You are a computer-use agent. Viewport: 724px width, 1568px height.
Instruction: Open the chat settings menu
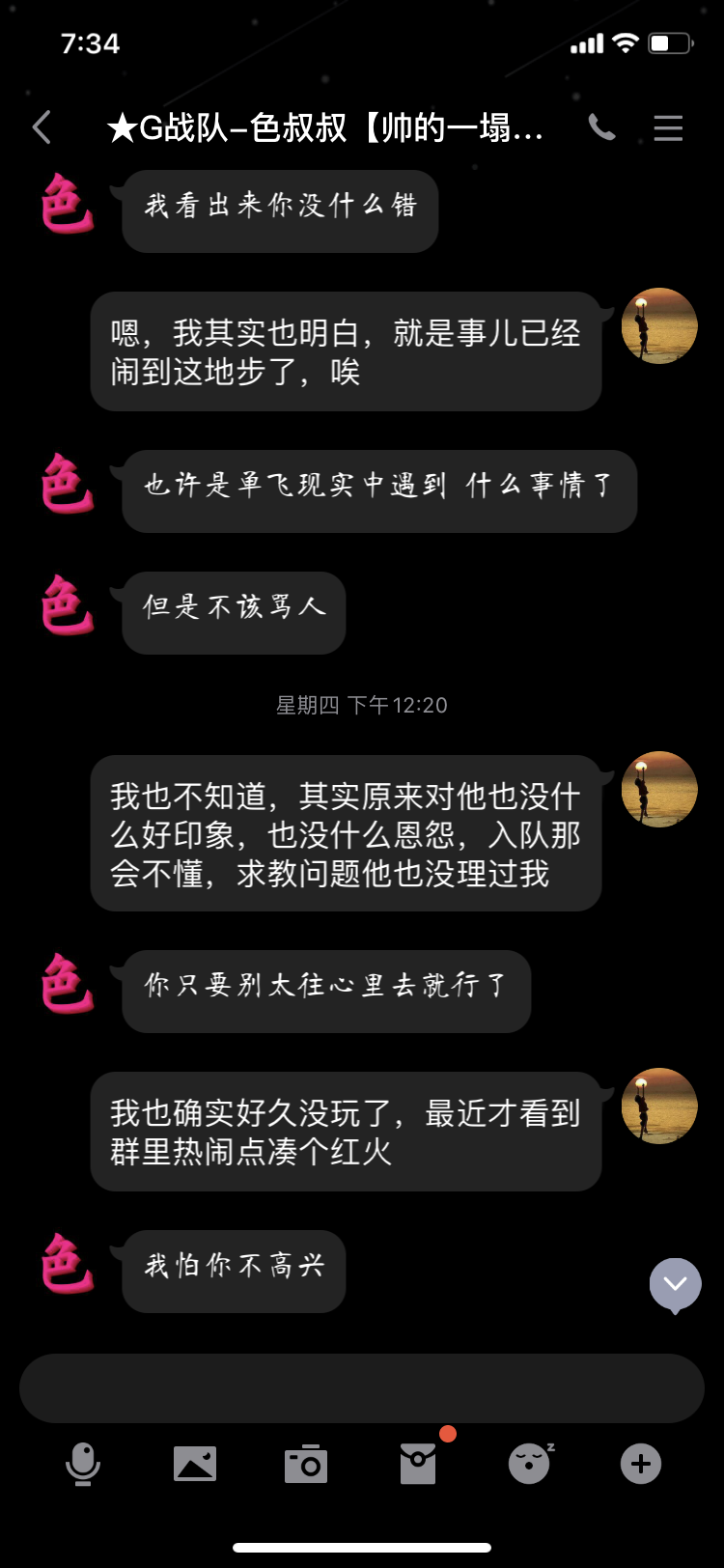point(668,127)
